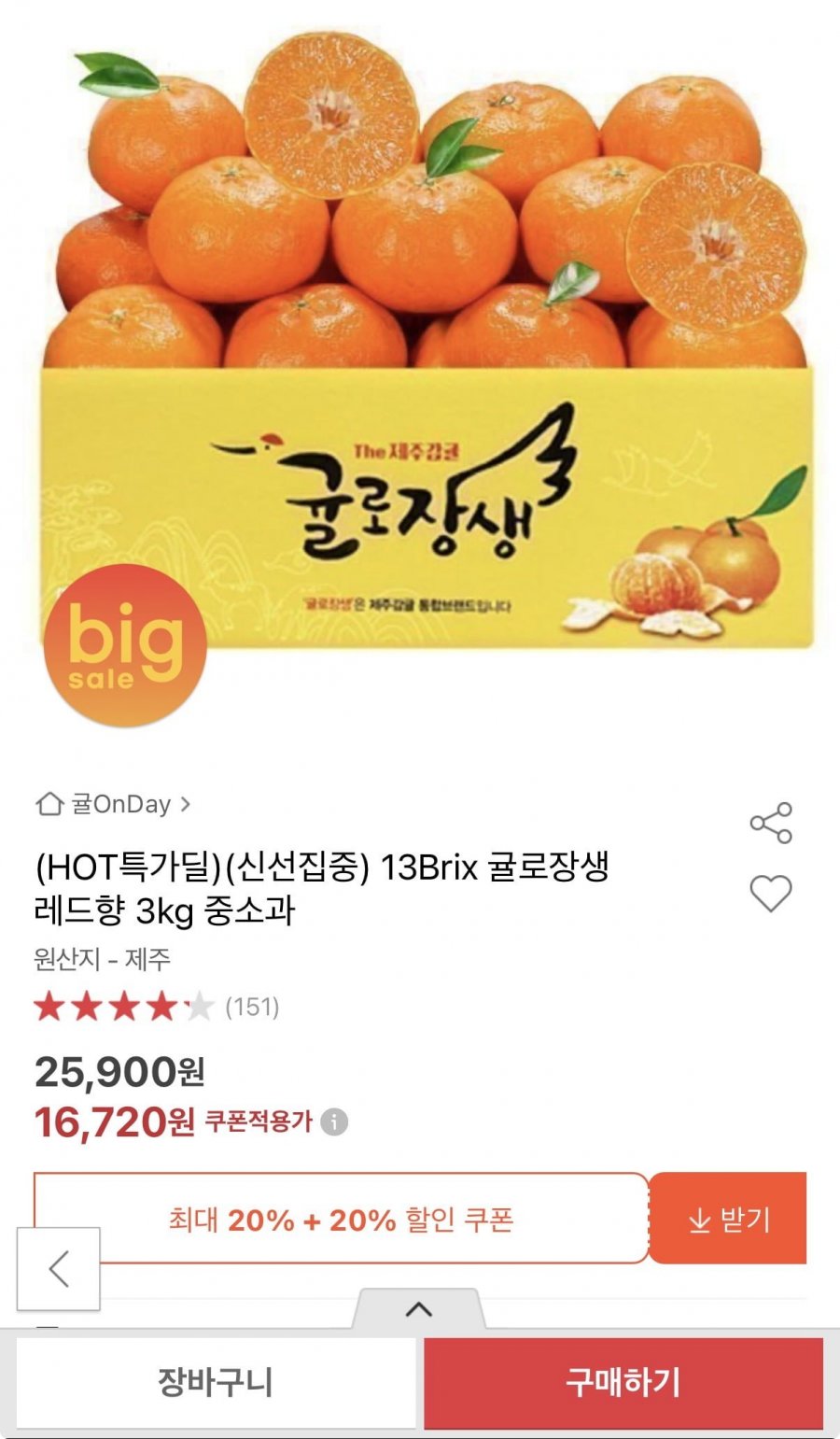Add item to 장바구니 cart

216,1382
